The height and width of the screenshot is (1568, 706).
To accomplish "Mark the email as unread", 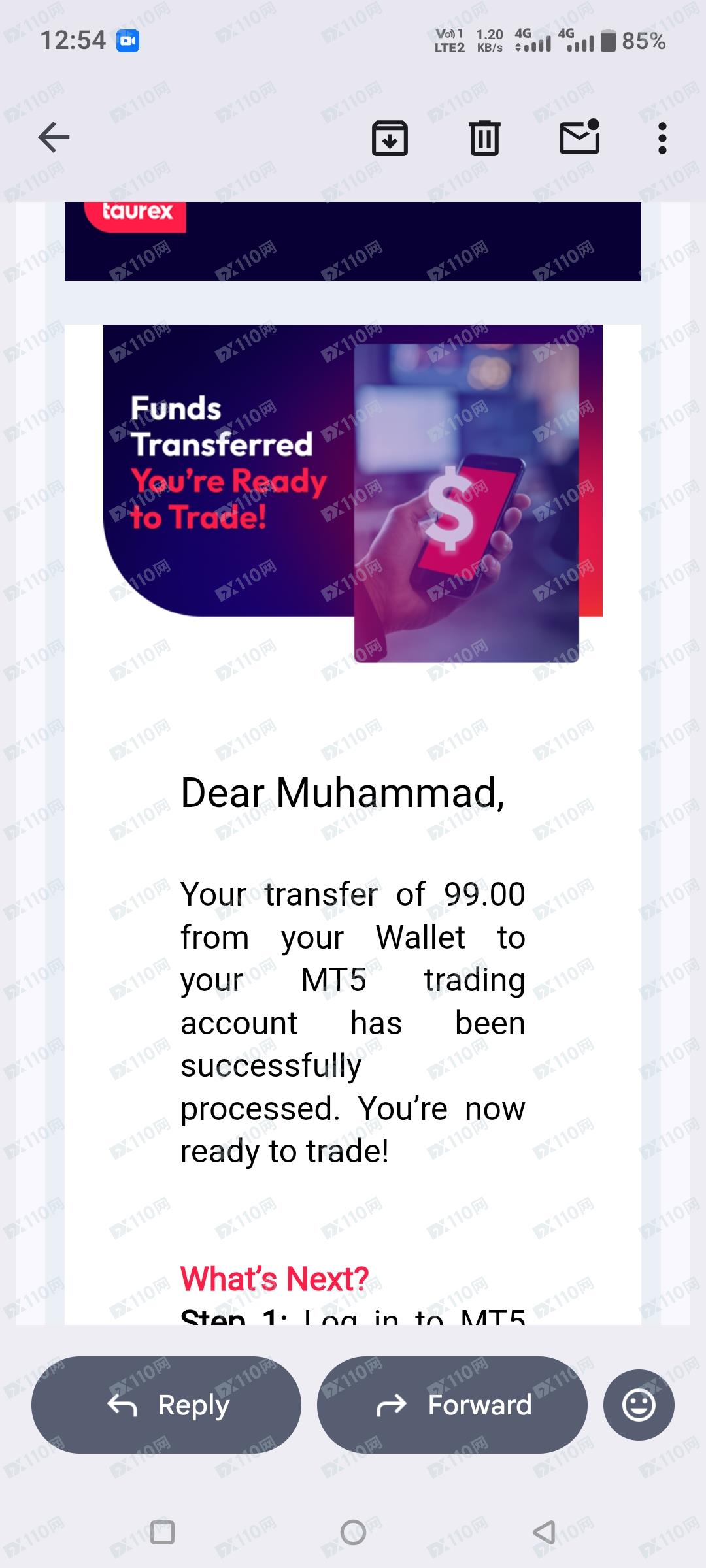I will click(579, 137).
